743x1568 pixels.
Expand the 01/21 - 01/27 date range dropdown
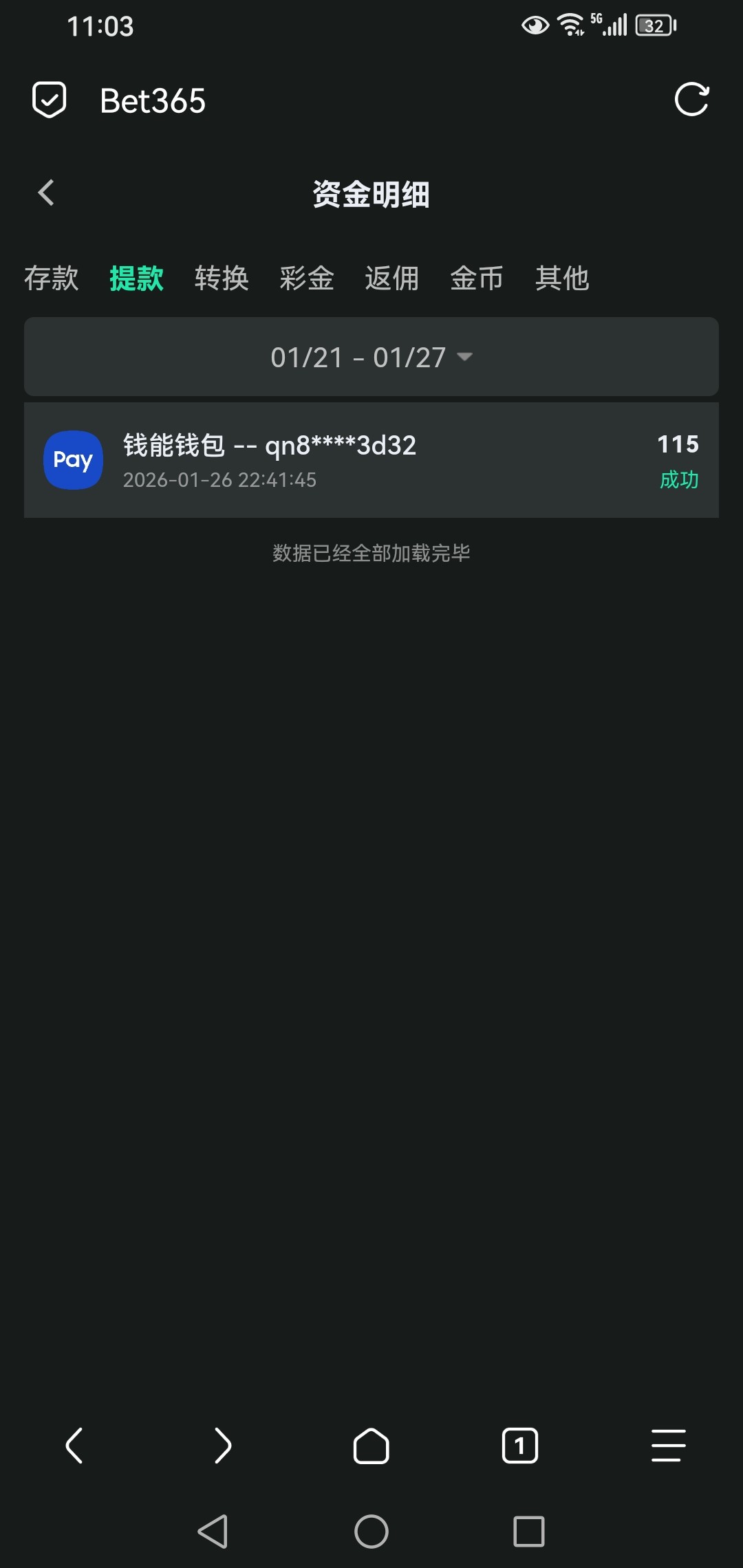point(371,357)
